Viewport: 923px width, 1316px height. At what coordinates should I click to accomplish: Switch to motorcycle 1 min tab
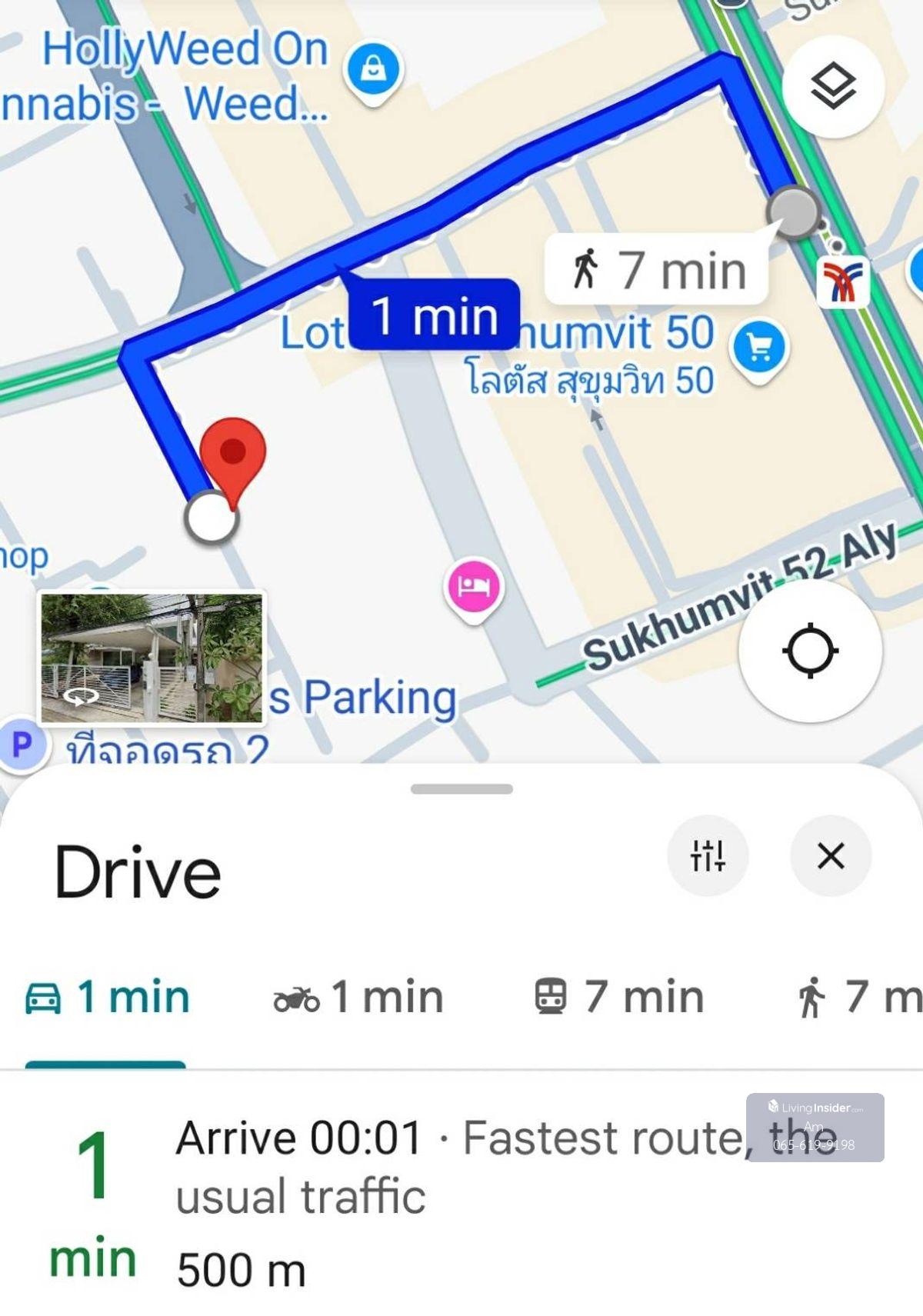click(x=358, y=998)
